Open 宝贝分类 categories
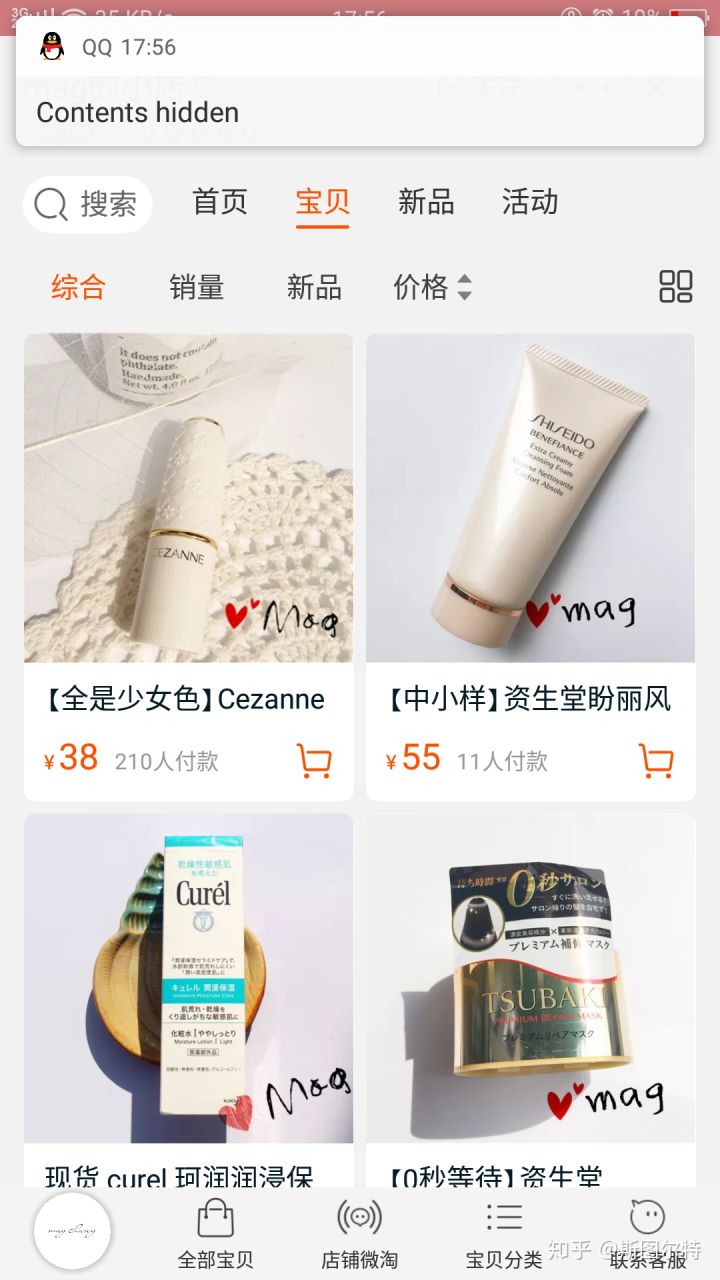This screenshot has height=1280, width=720. point(504,1233)
